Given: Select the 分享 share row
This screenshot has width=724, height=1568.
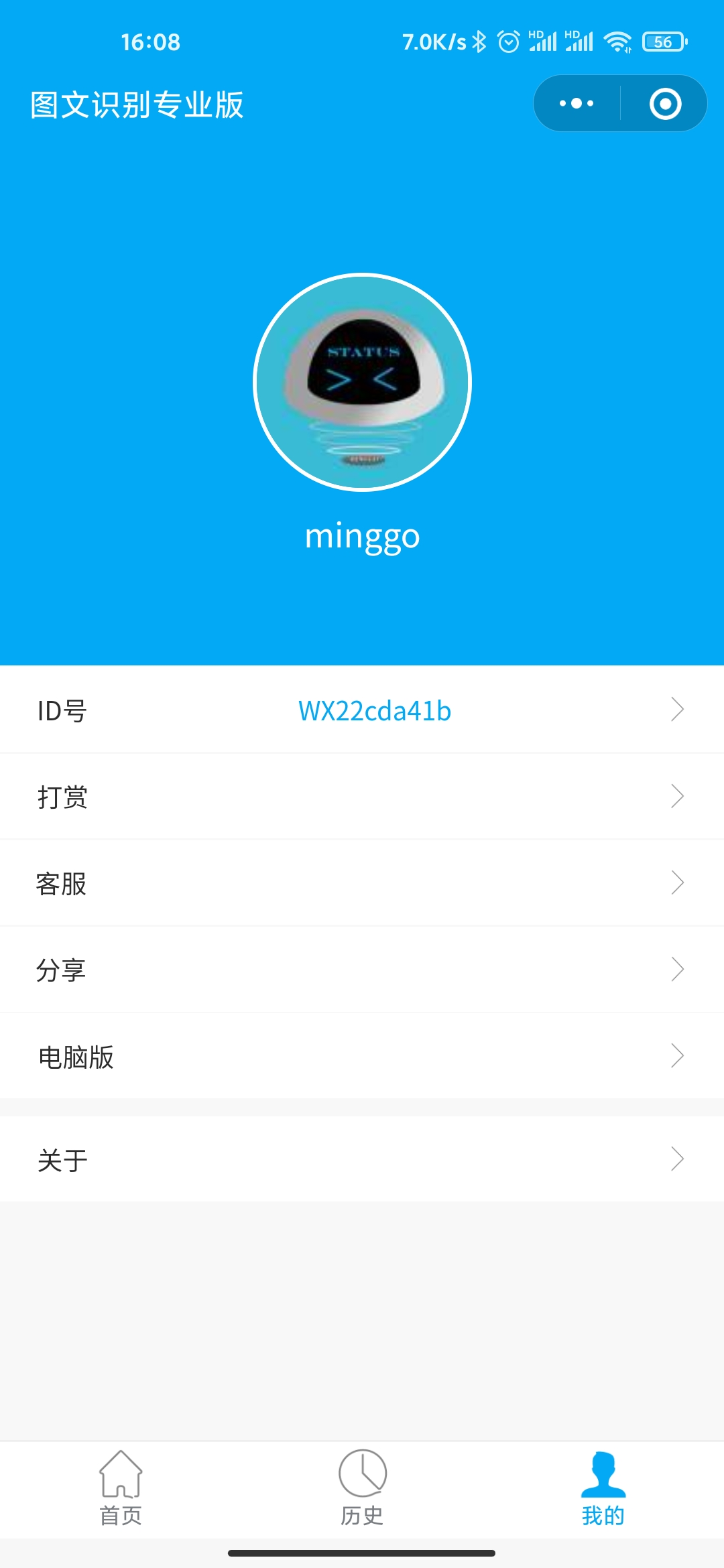Looking at the screenshot, I should (x=362, y=970).
